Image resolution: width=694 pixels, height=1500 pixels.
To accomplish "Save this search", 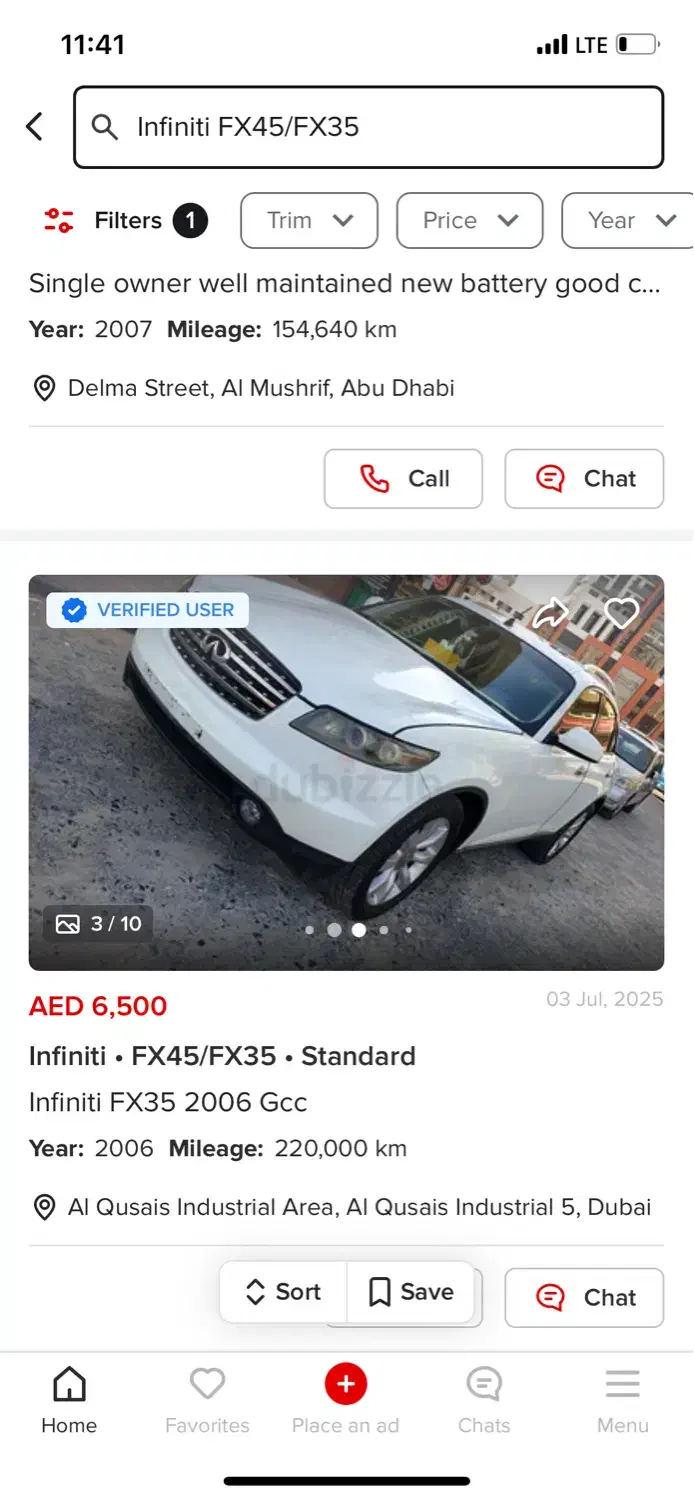I will pos(411,1292).
